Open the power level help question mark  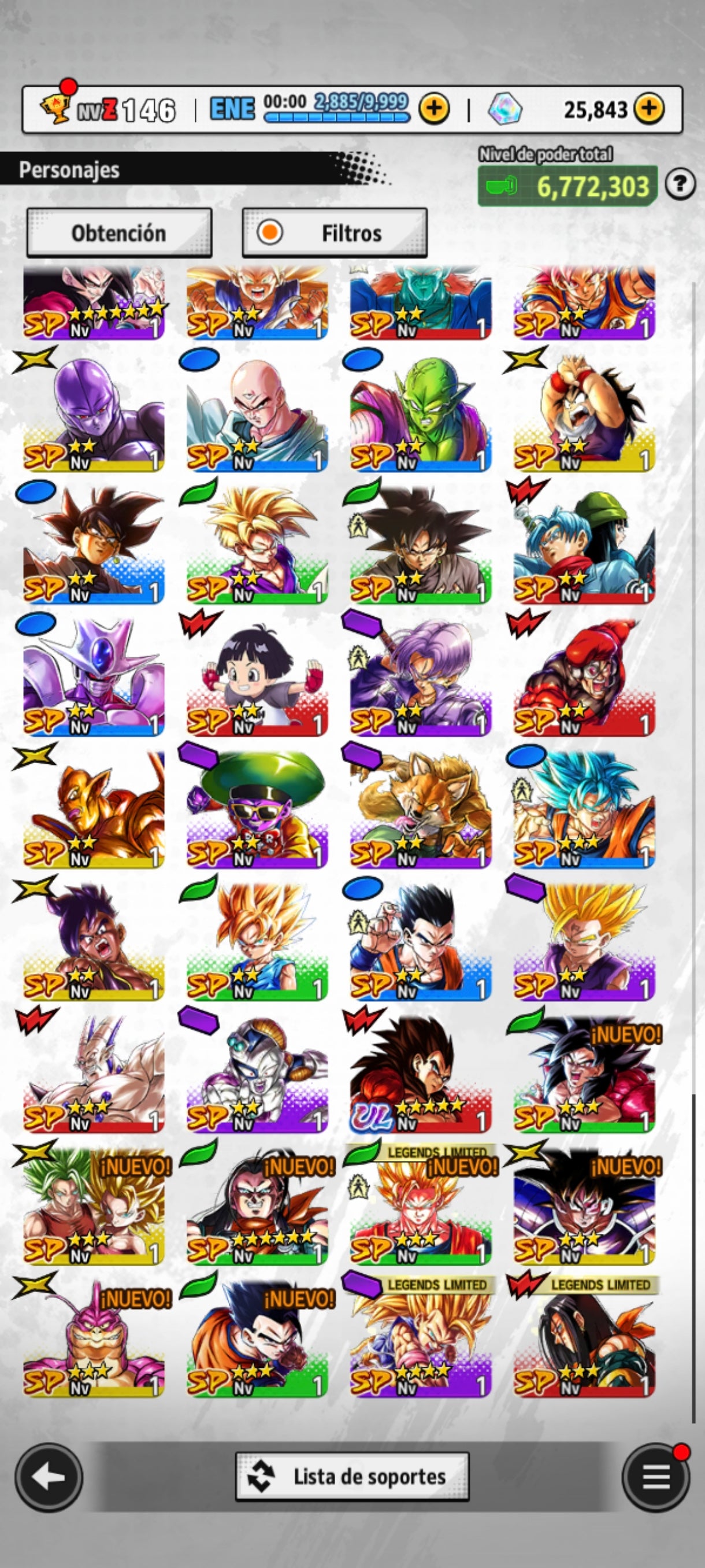tap(680, 184)
